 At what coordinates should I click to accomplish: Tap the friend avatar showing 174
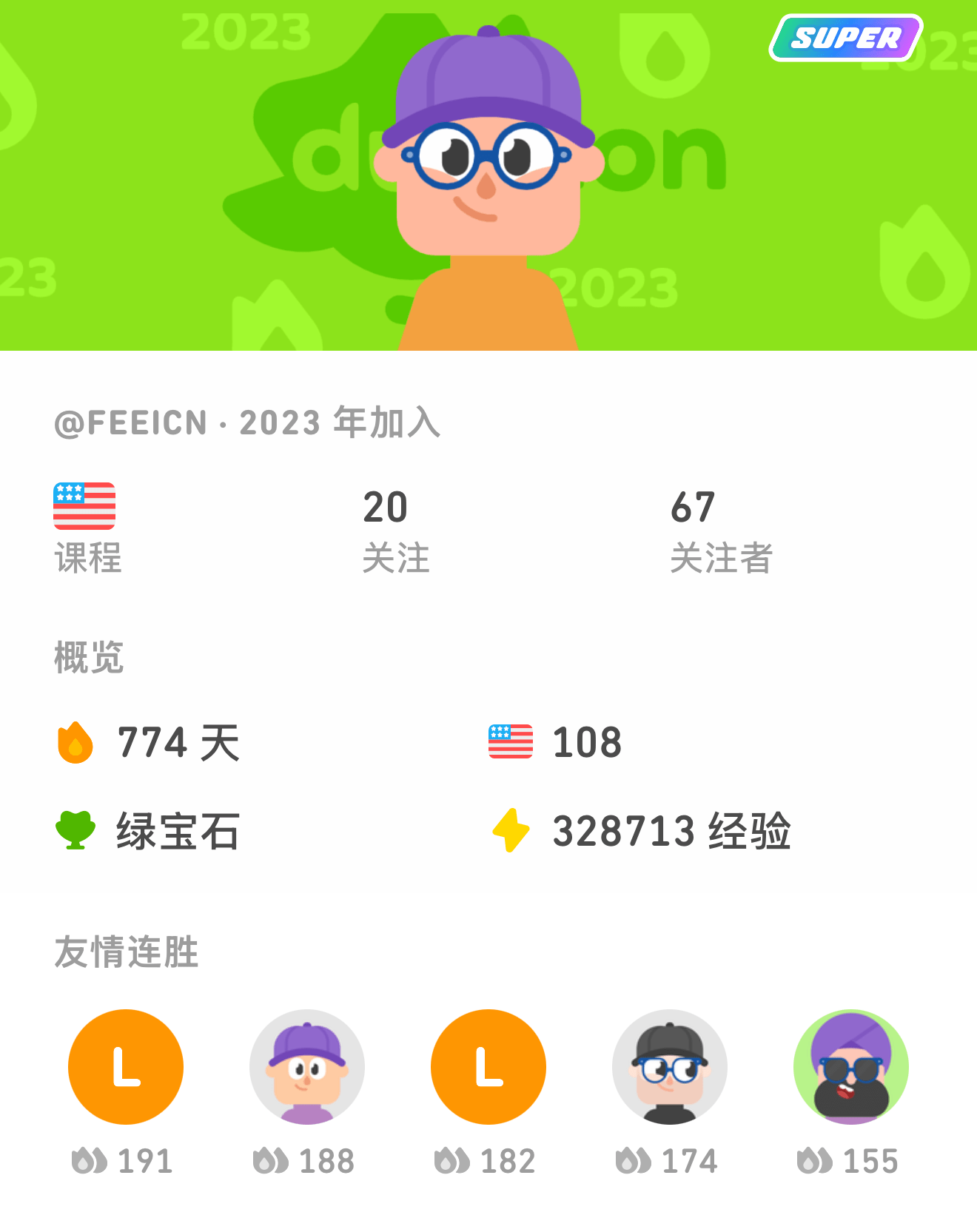pyautogui.click(x=670, y=1066)
